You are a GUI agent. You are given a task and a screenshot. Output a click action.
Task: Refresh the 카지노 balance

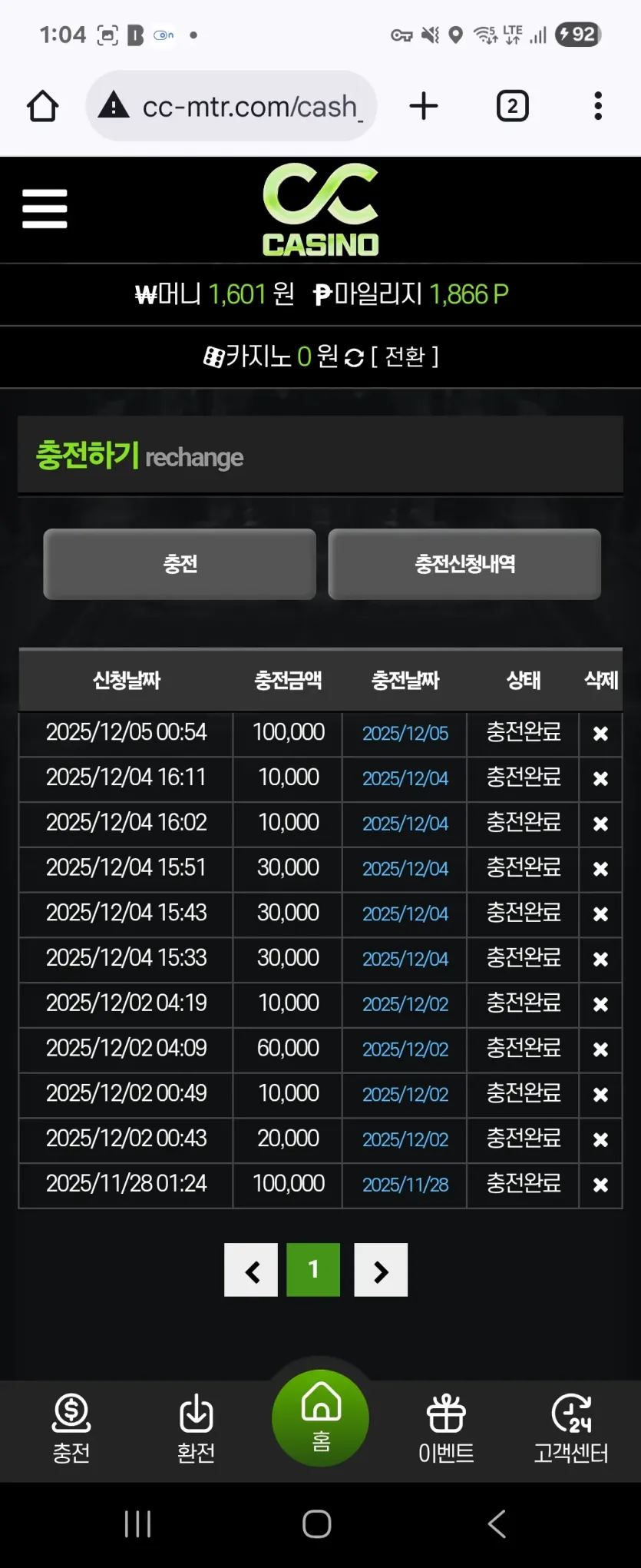pyautogui.click(x=354, y=357)
